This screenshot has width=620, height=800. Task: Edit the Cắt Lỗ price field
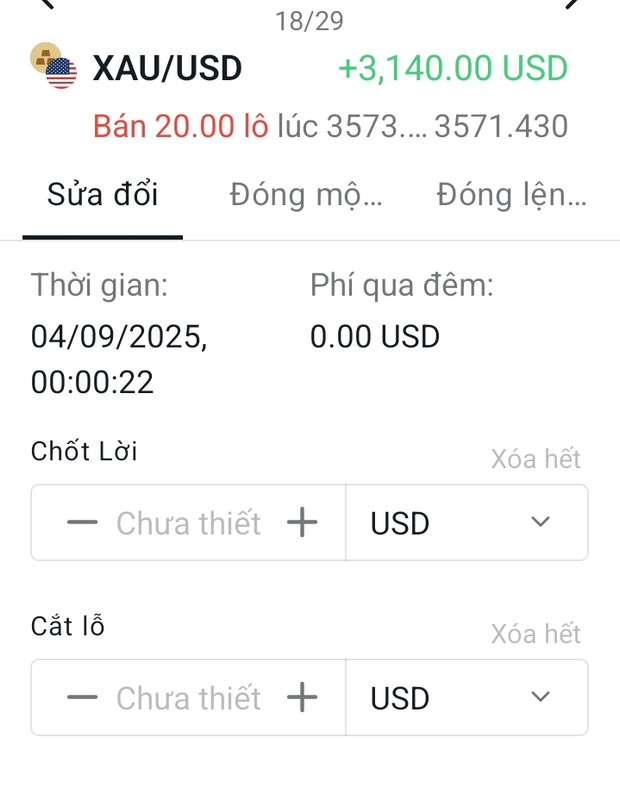189,698
